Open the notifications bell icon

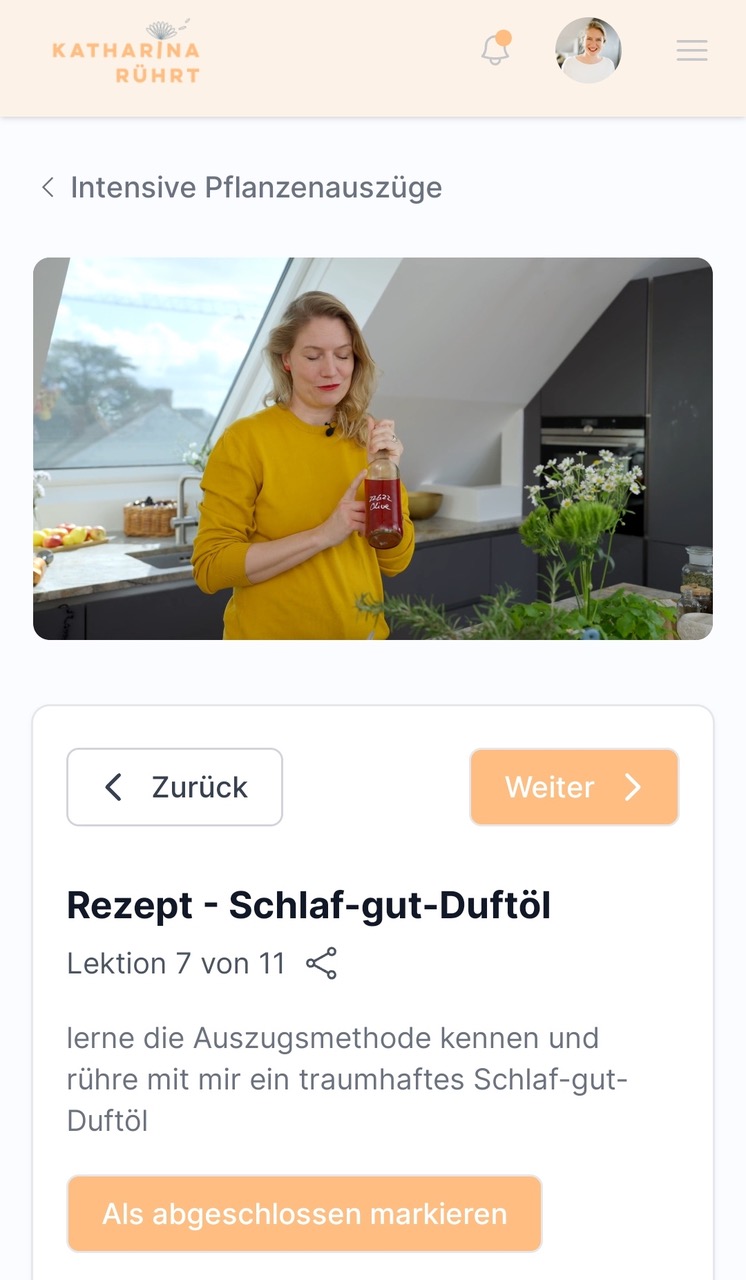493,49
